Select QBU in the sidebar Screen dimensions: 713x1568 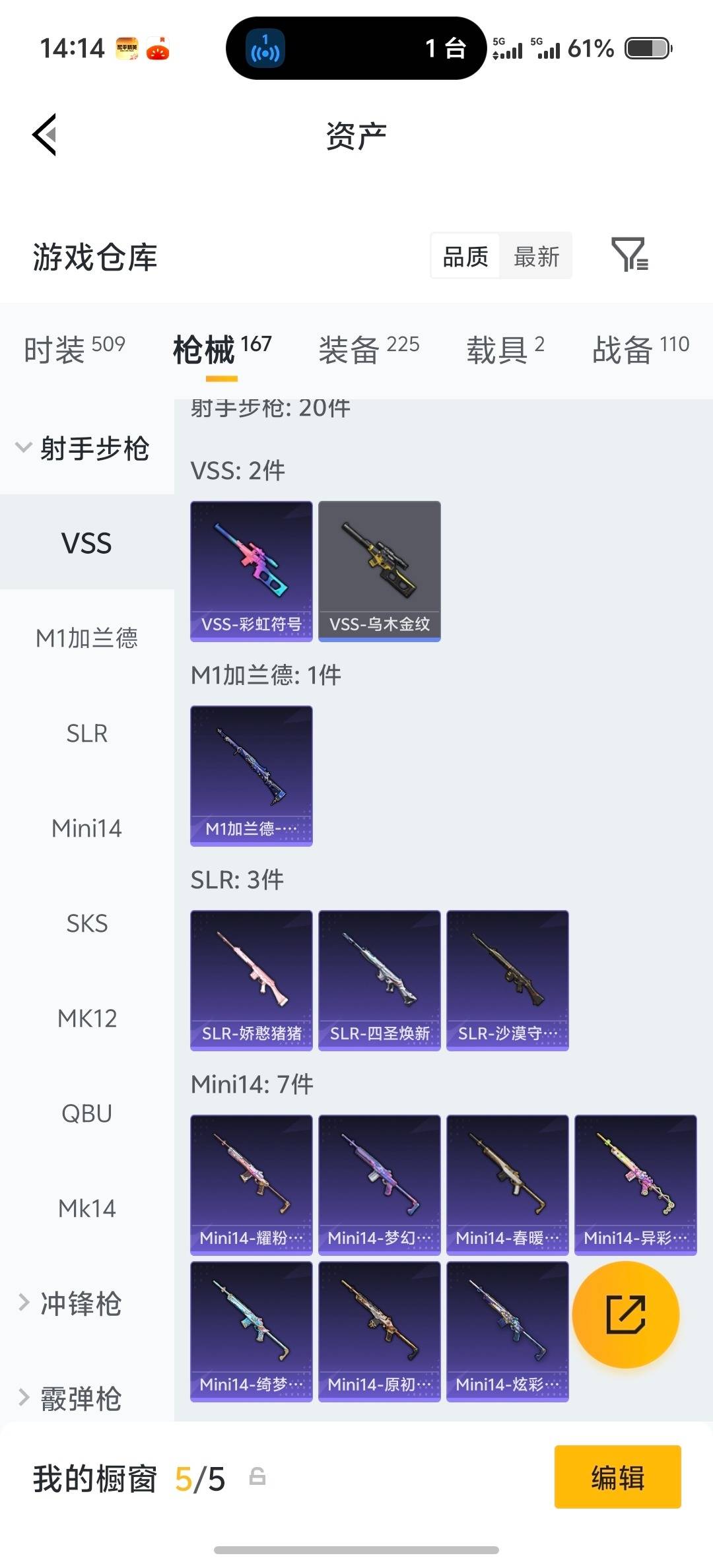(86, 1113)
